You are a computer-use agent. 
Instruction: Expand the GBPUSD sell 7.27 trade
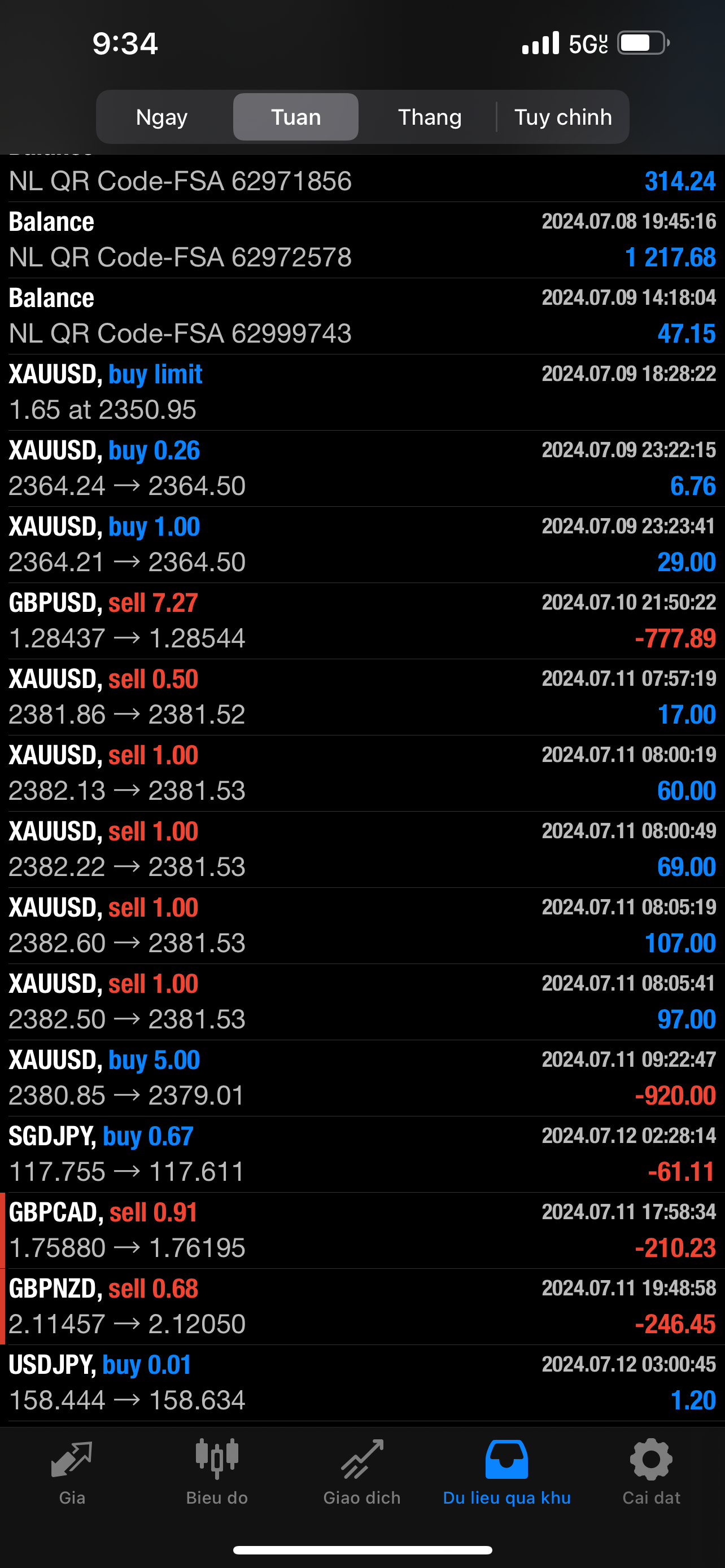coord(362,621)
